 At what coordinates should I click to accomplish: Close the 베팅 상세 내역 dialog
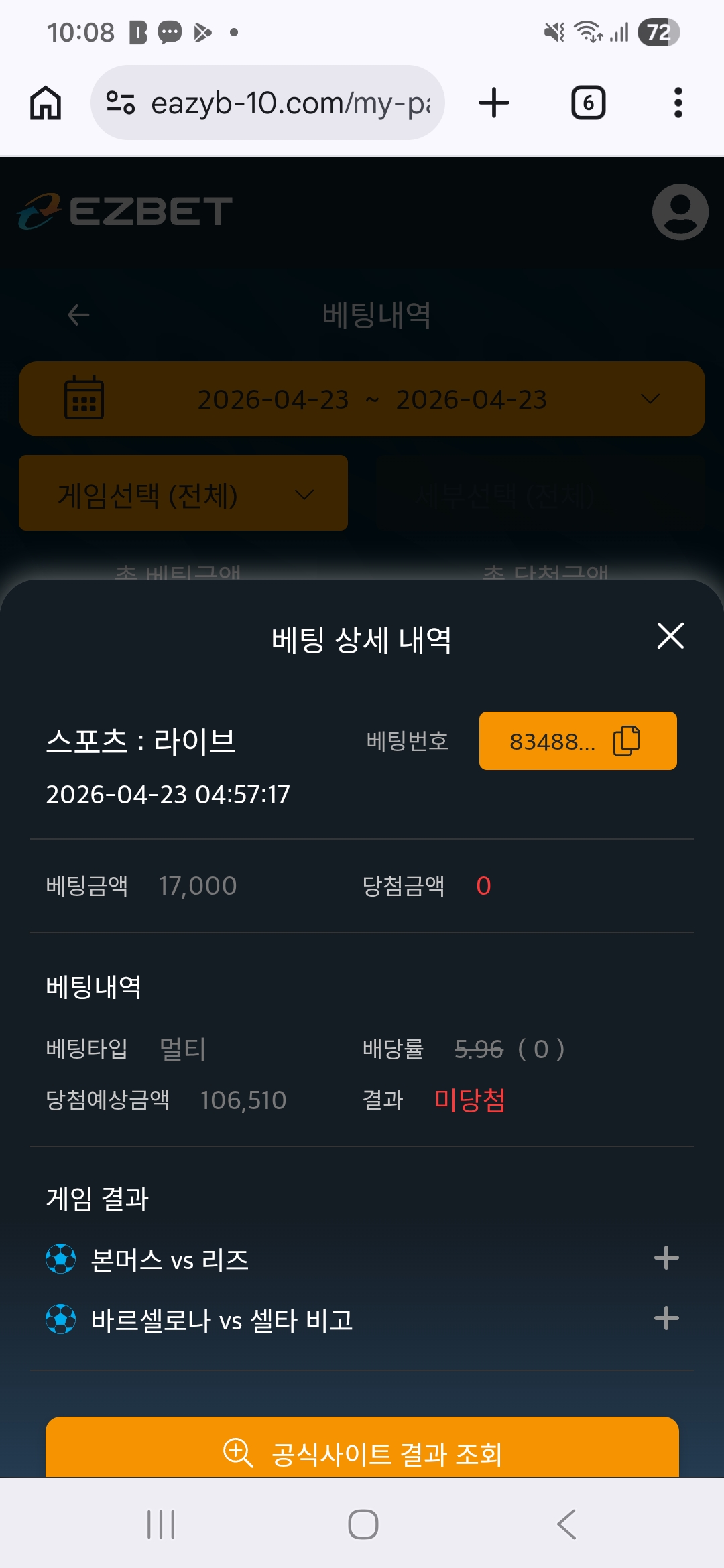(670, 635)
